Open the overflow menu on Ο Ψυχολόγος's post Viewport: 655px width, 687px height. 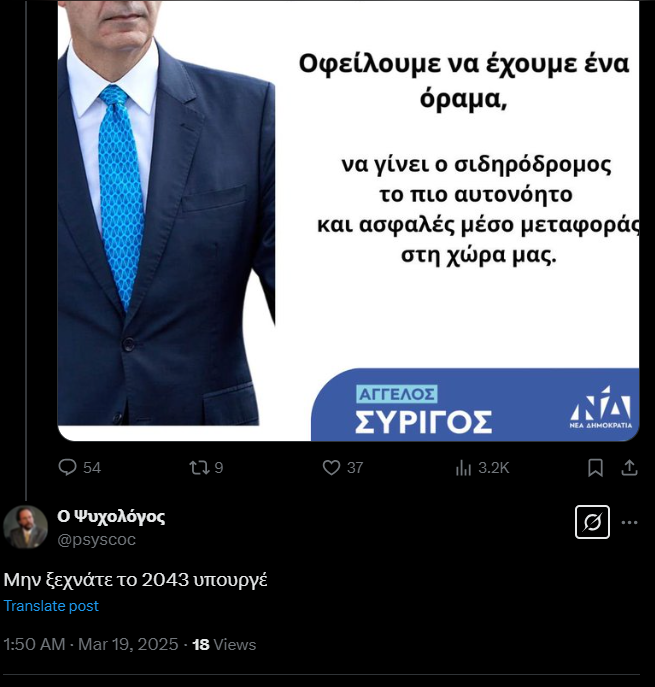coord(630,522)
